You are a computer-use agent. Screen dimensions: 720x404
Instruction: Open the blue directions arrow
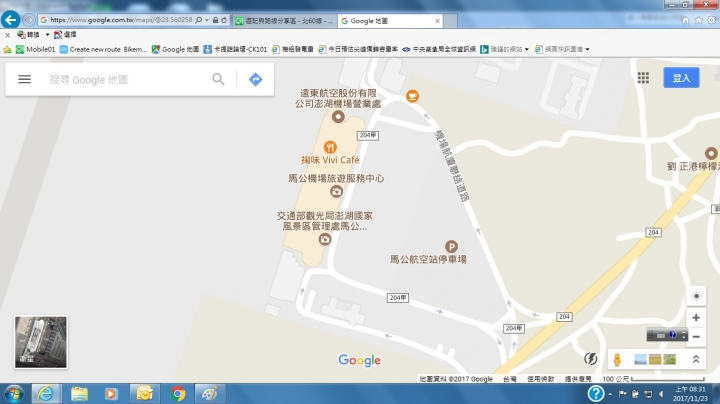pyautogui.click(x=255, y=79)
